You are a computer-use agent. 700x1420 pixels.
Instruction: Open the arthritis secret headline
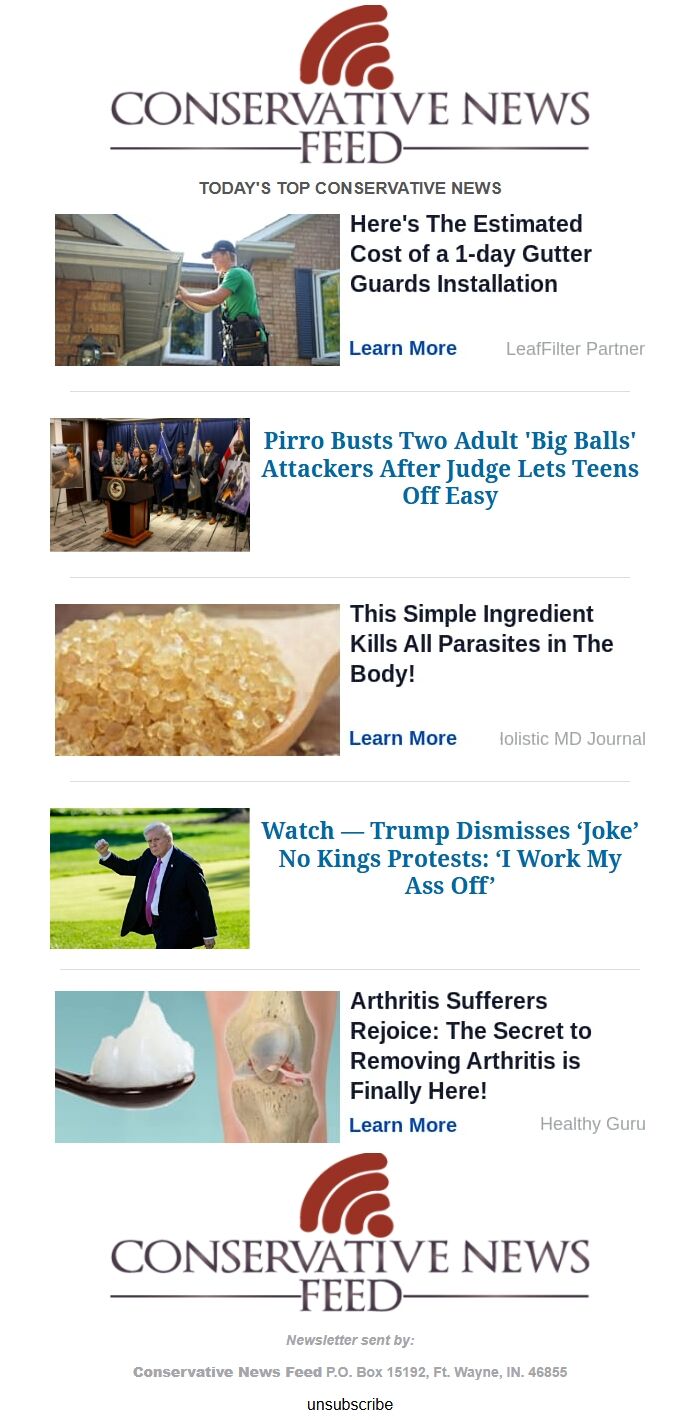(x=470, y=1045)
